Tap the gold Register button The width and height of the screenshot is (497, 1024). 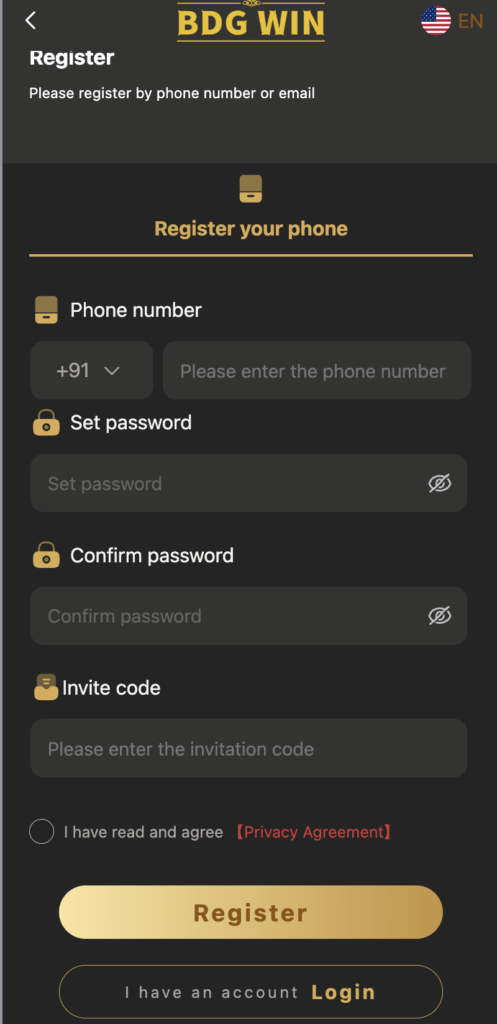[251, 912]
